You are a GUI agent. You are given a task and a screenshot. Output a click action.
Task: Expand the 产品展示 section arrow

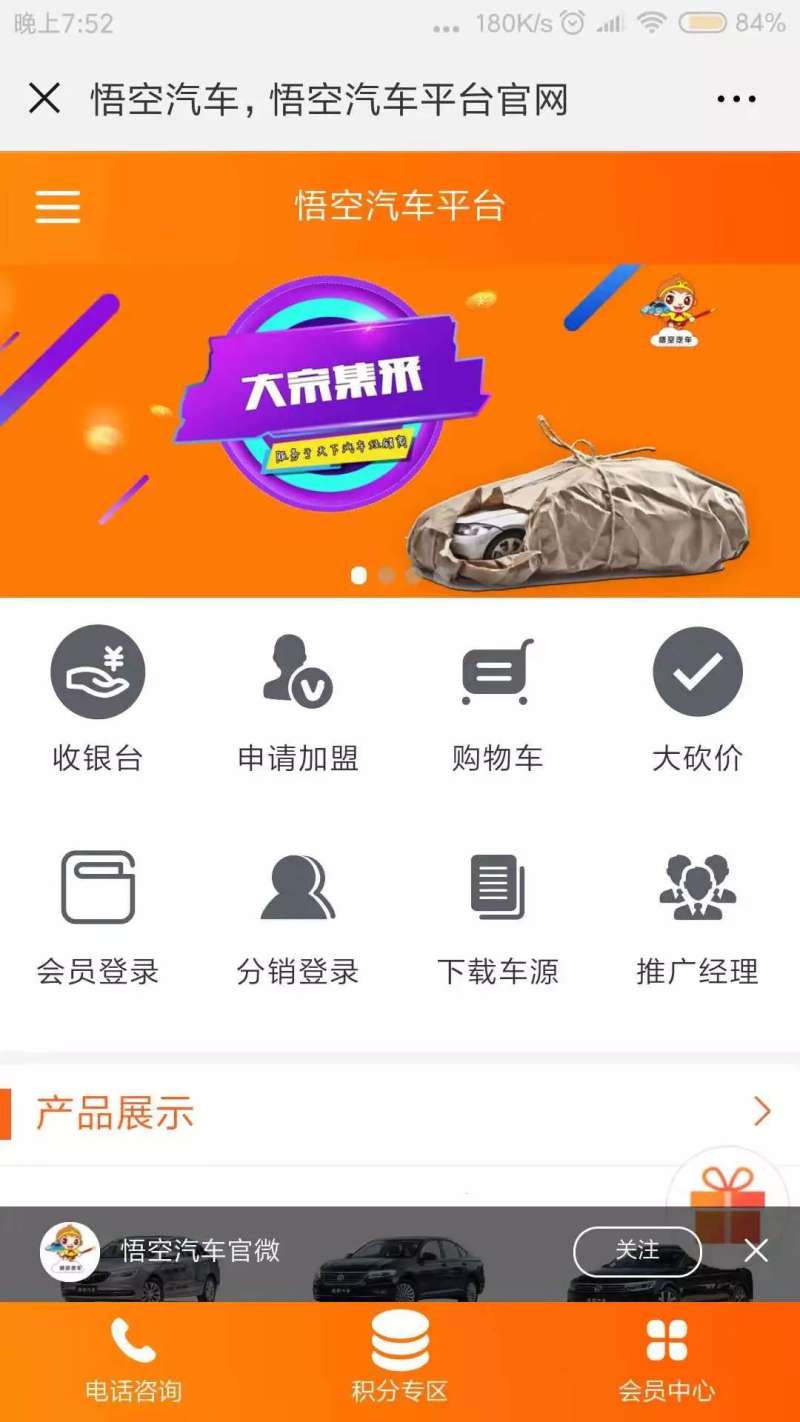(x=762, y=1112)
